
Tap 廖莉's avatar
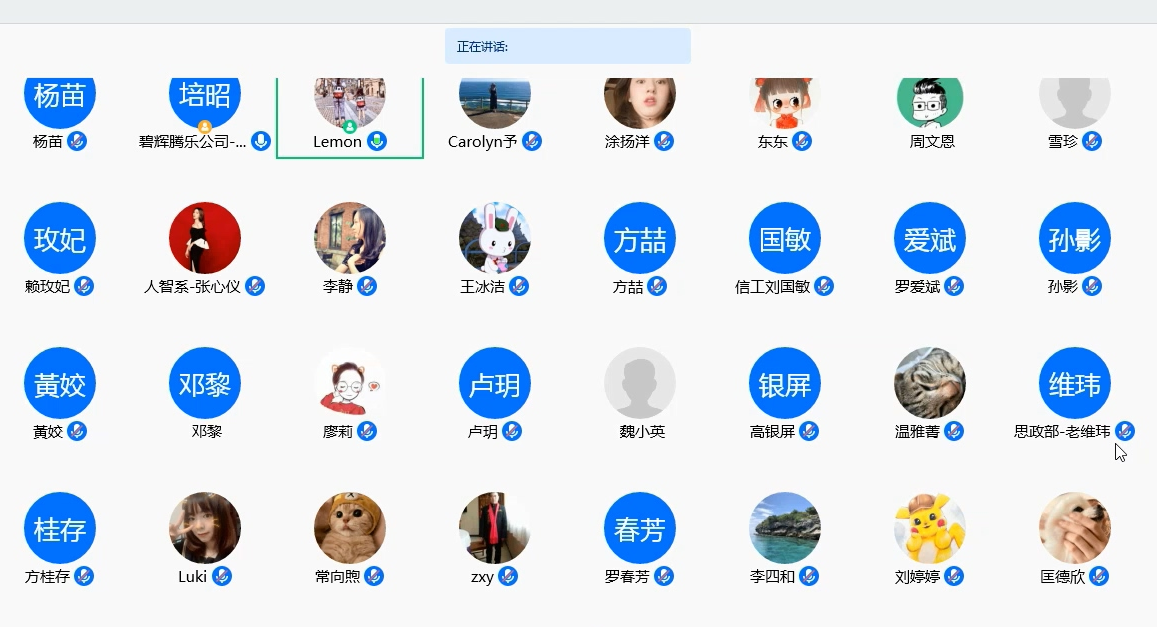pyautogui.click(x=350, y=383)
